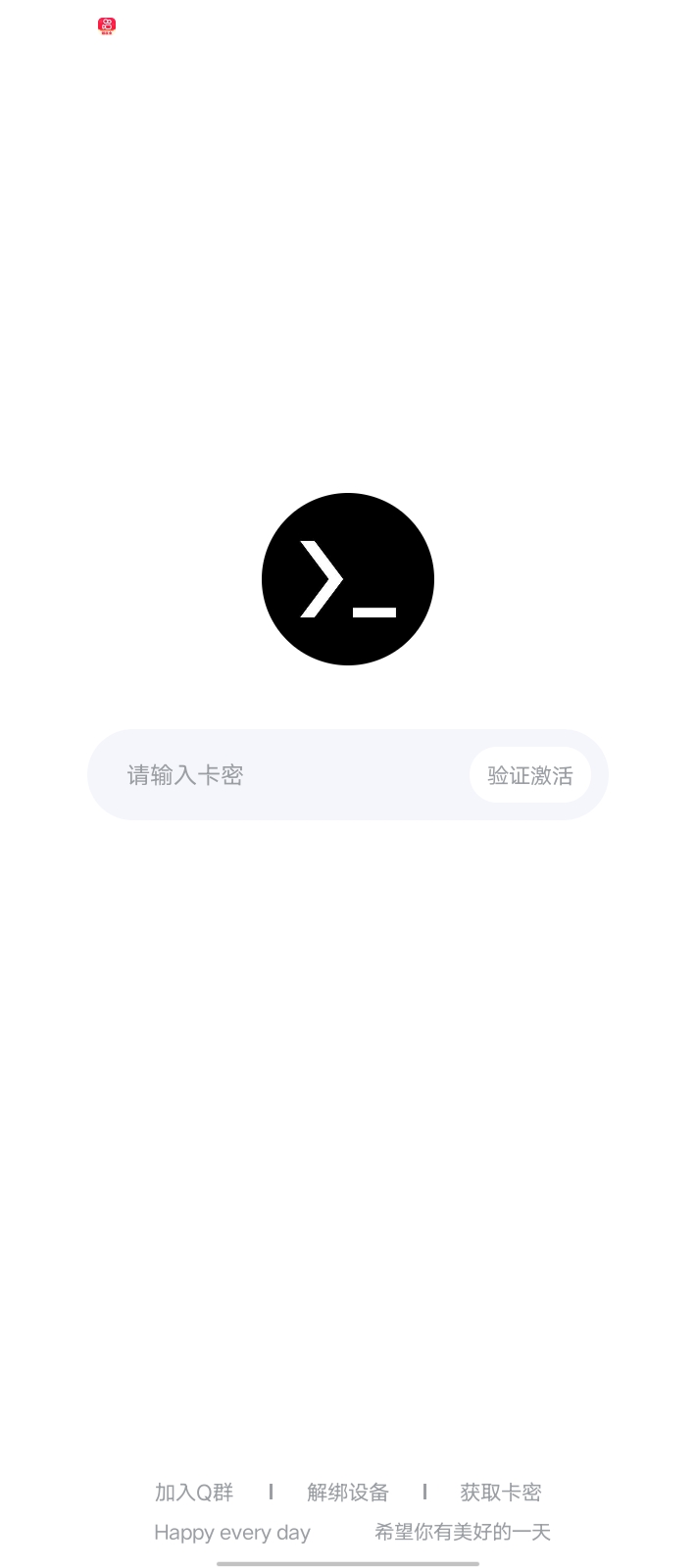The image size is (696, 1568).
Task: Open the 加入Q群 link
Action: (x=194, y=1493)
